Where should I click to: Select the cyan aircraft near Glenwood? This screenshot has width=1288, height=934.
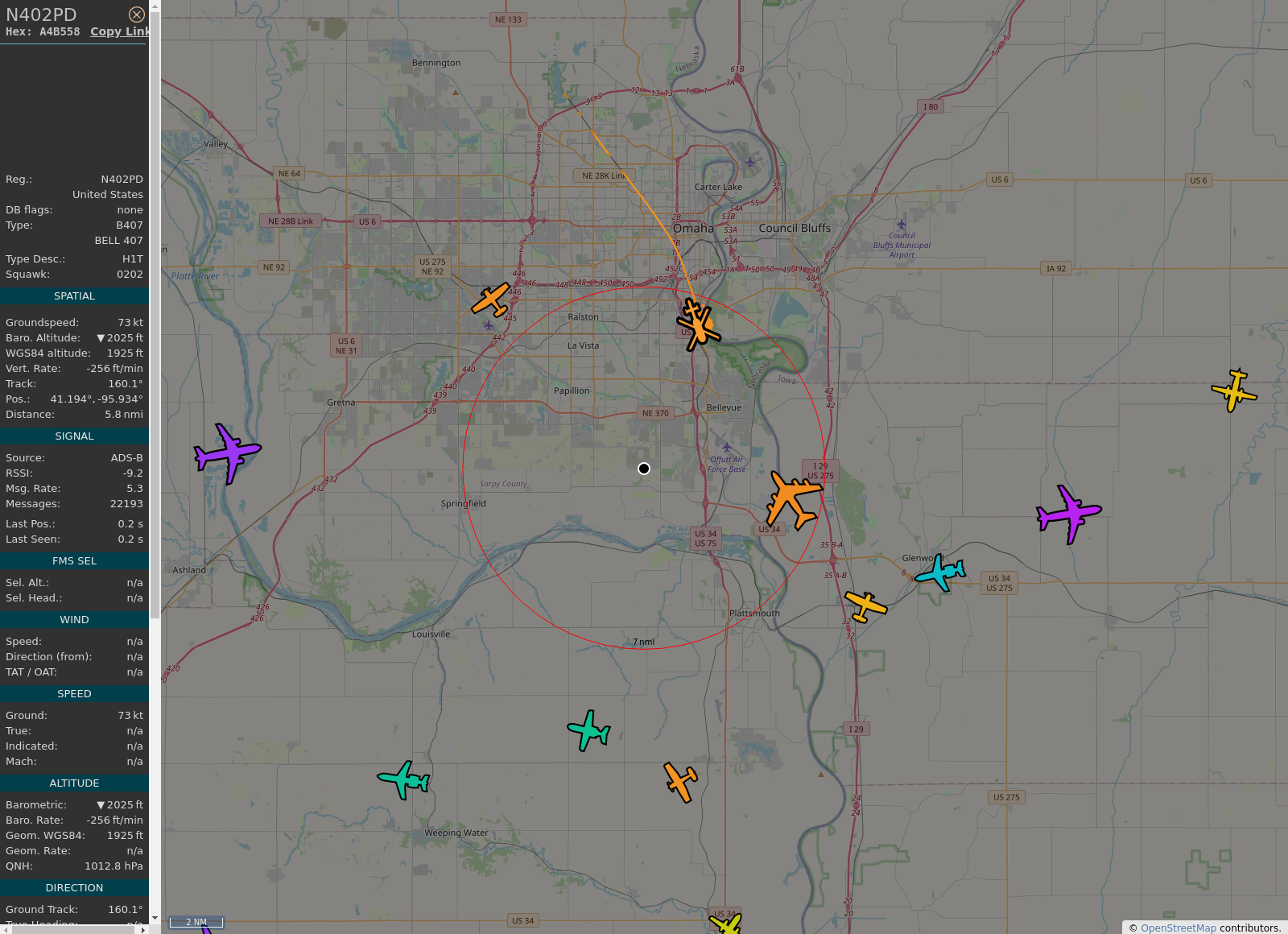pyautogui.click(x=940, y=572)
